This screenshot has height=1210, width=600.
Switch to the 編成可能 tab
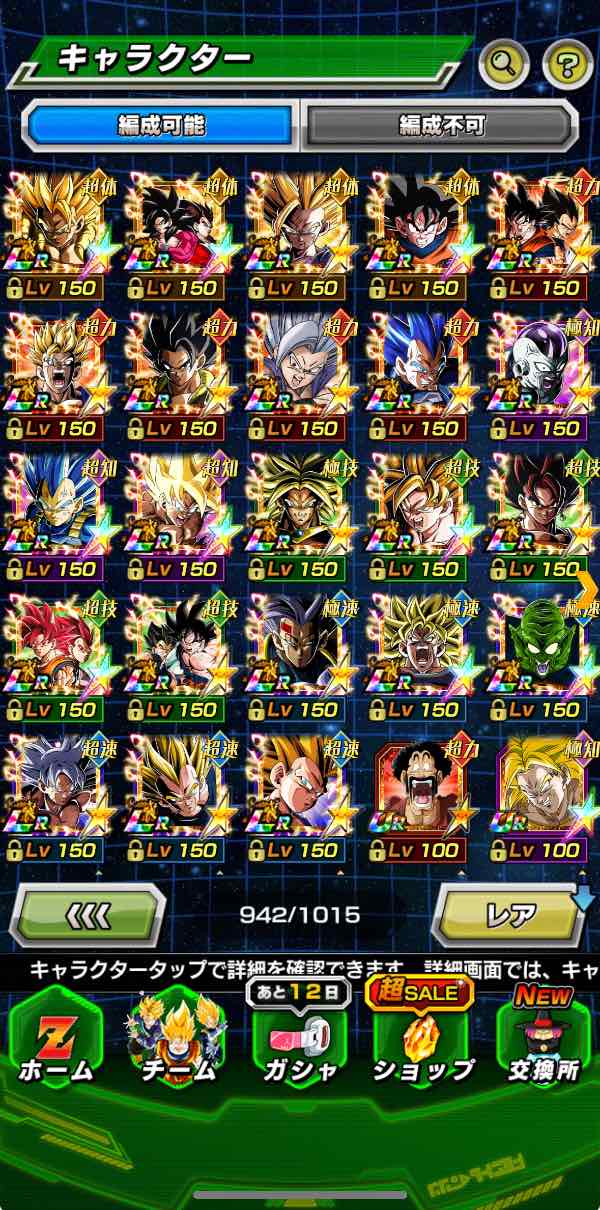[x=162, y=125]
